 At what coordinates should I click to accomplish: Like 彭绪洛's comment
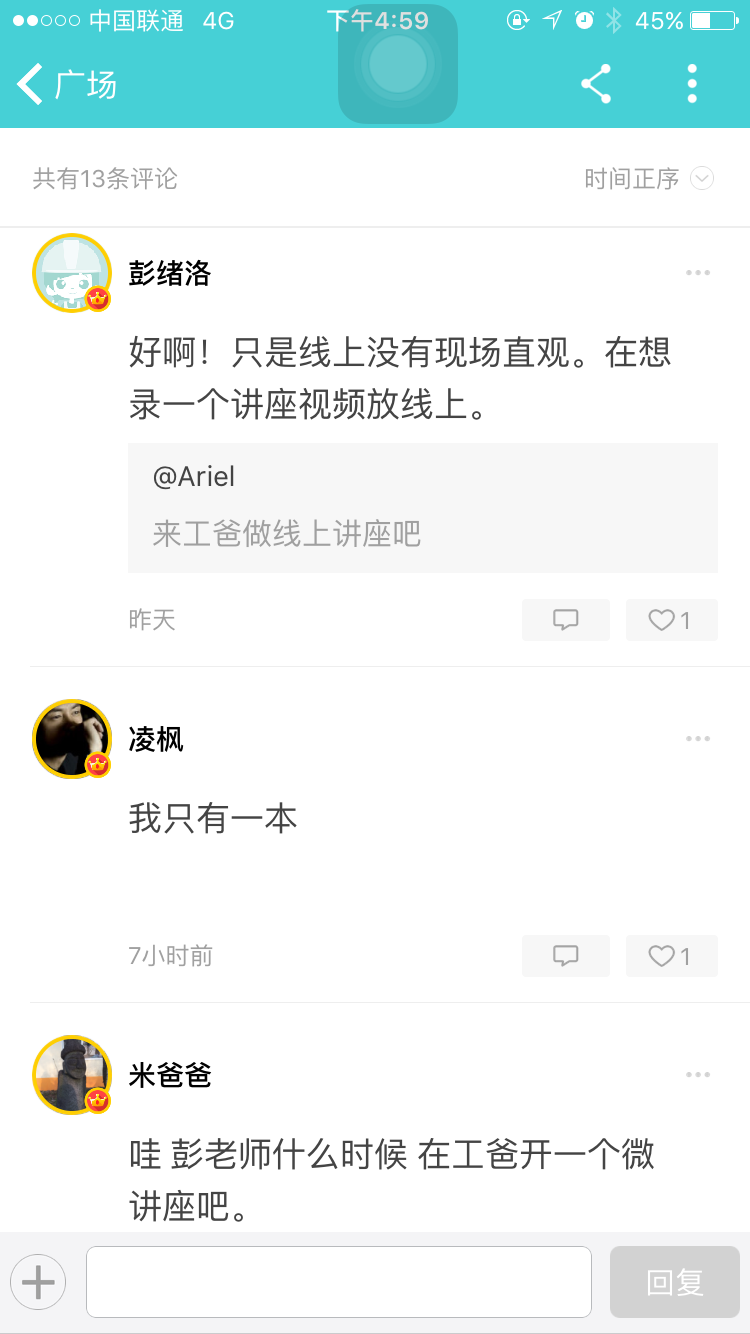click(x=671, y=620)
